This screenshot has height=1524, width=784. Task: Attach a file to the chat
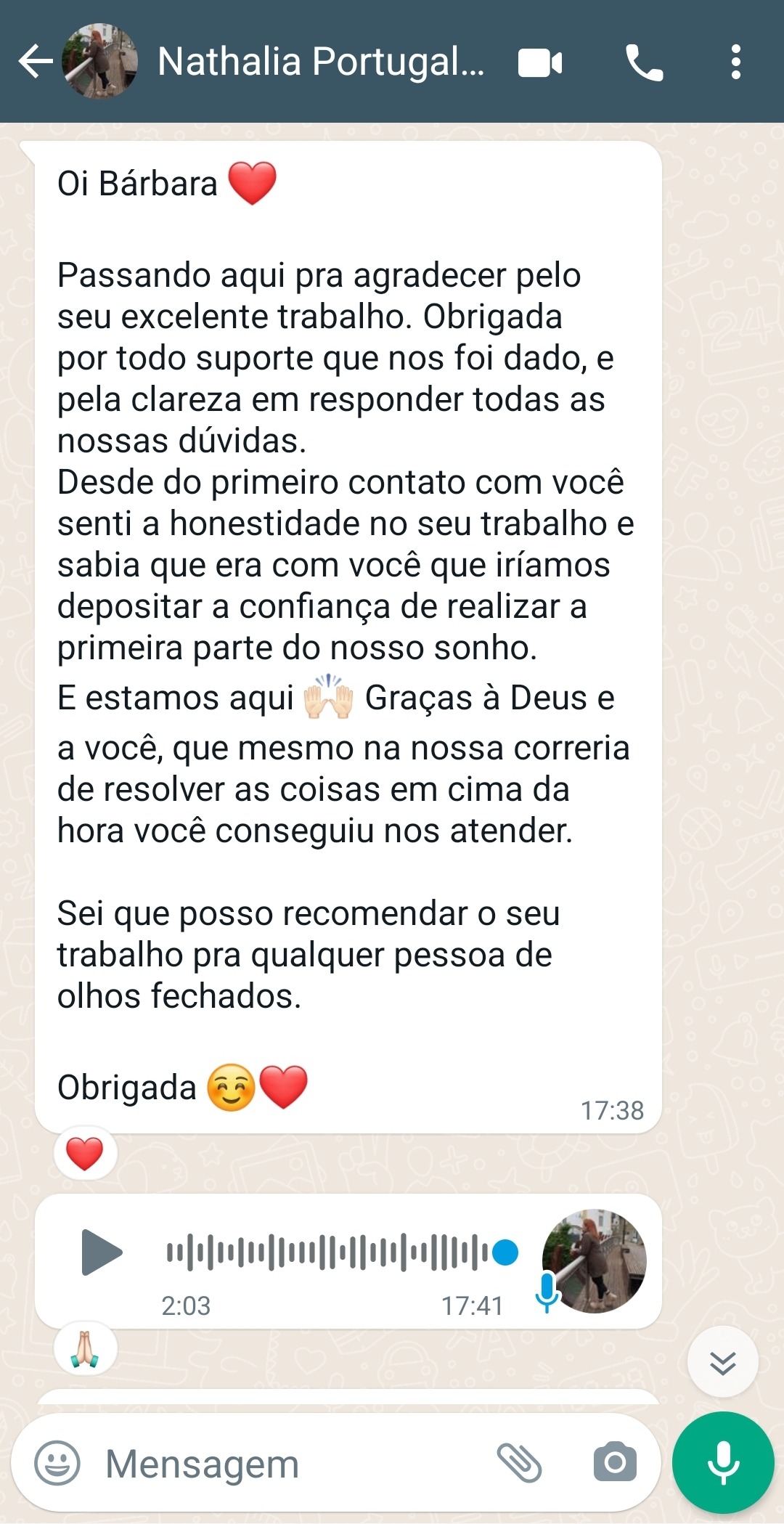pos(519,1463)
